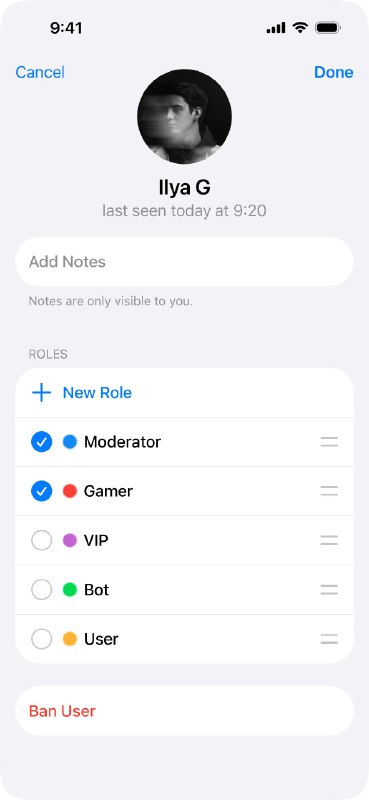The height and width of the screenshot is (800, 369).
Task: Open Ilya G's profile photo
Action: (x=184, y=117)
